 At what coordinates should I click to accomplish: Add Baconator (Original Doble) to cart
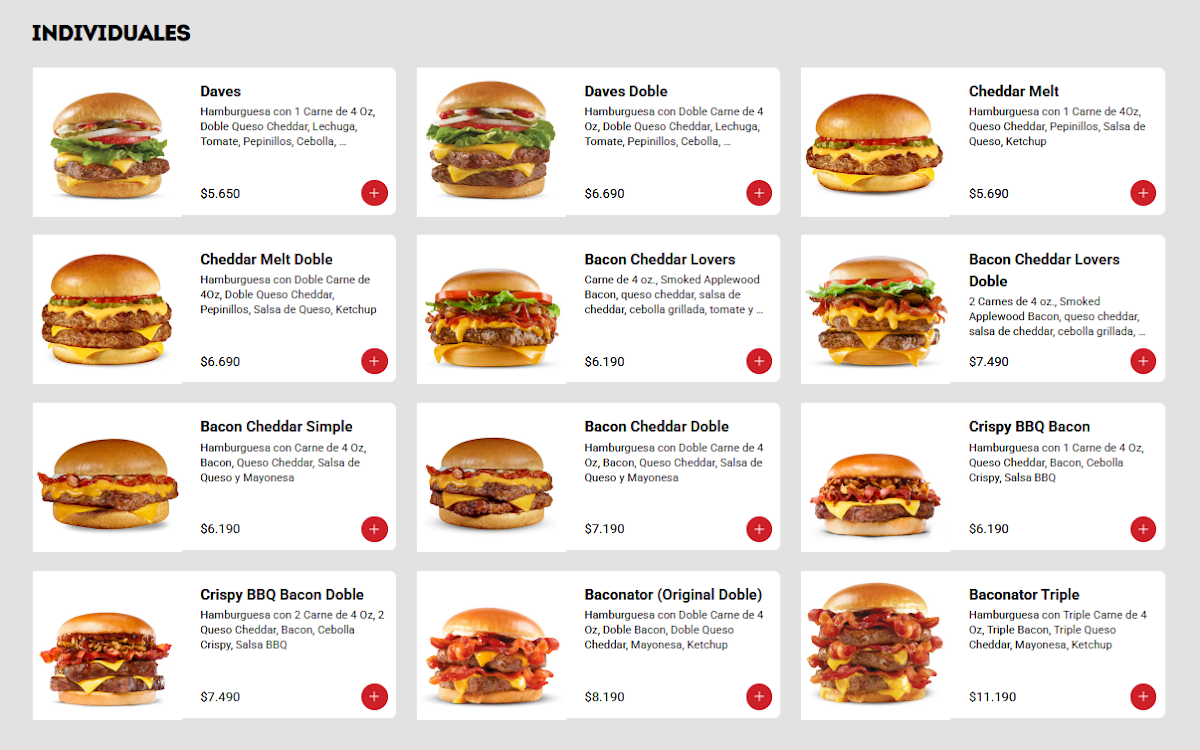[x=759, y=697]
